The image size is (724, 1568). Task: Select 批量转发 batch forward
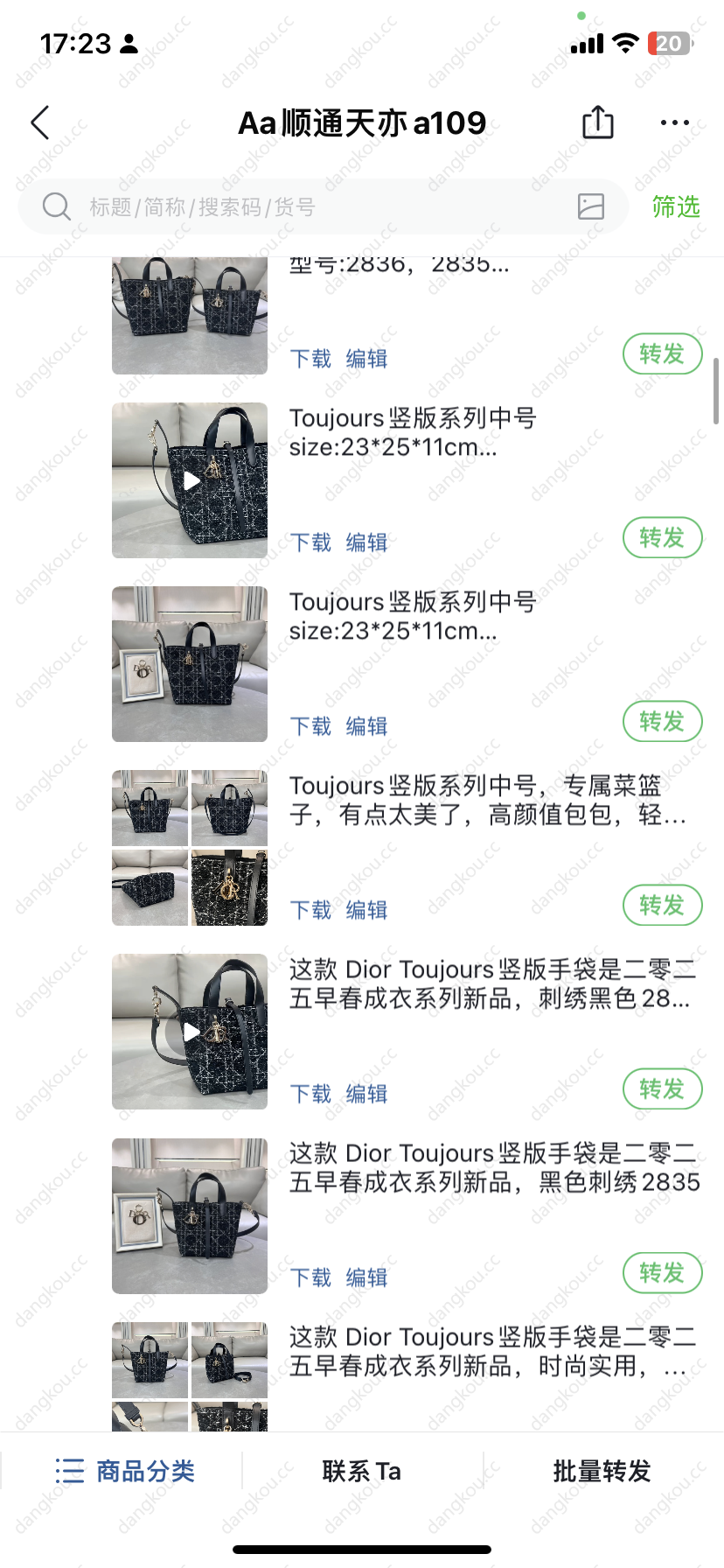pyautogui.click(x=602, y=1471)
